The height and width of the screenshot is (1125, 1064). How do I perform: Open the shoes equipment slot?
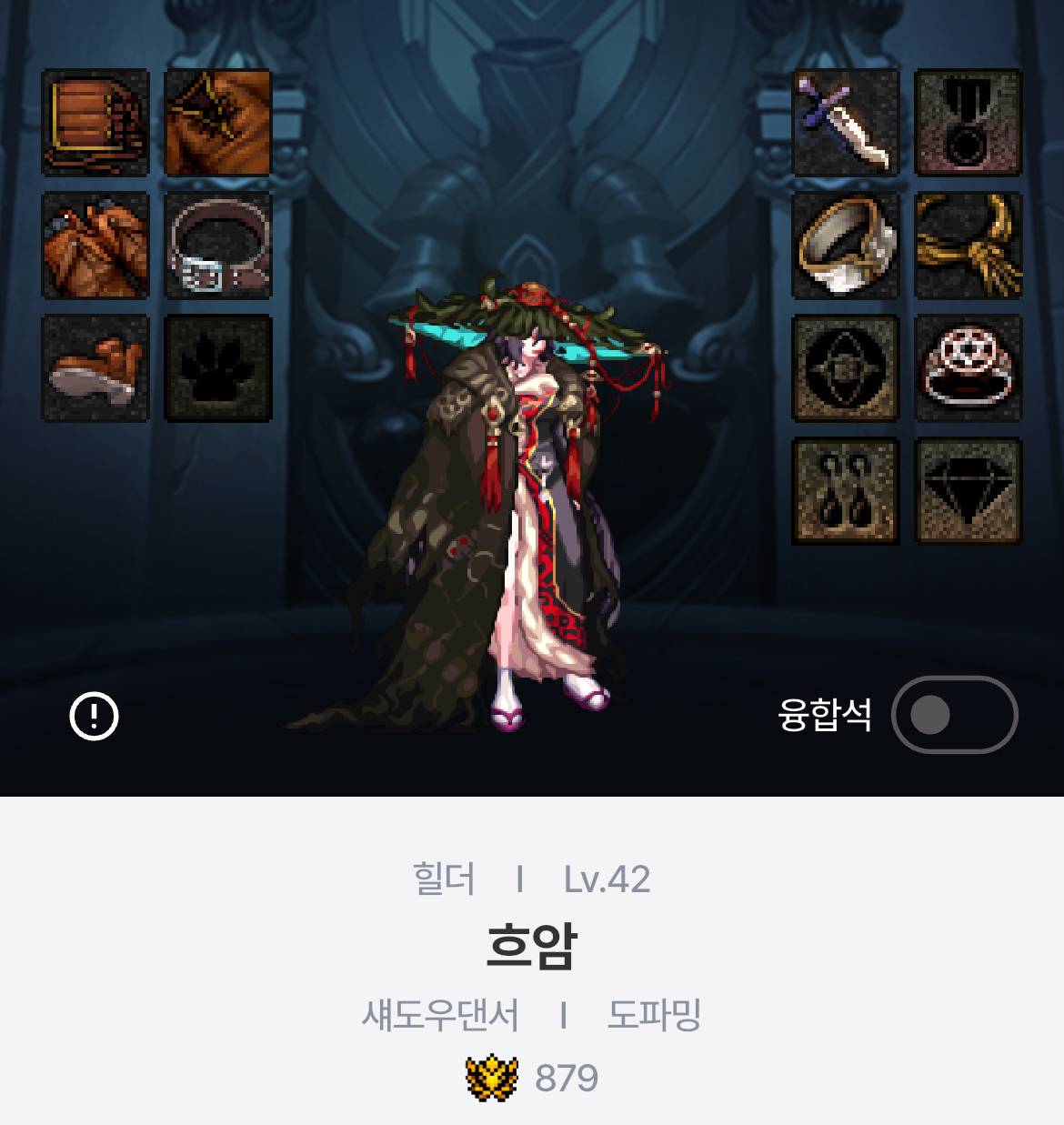[x=95, y=368]
